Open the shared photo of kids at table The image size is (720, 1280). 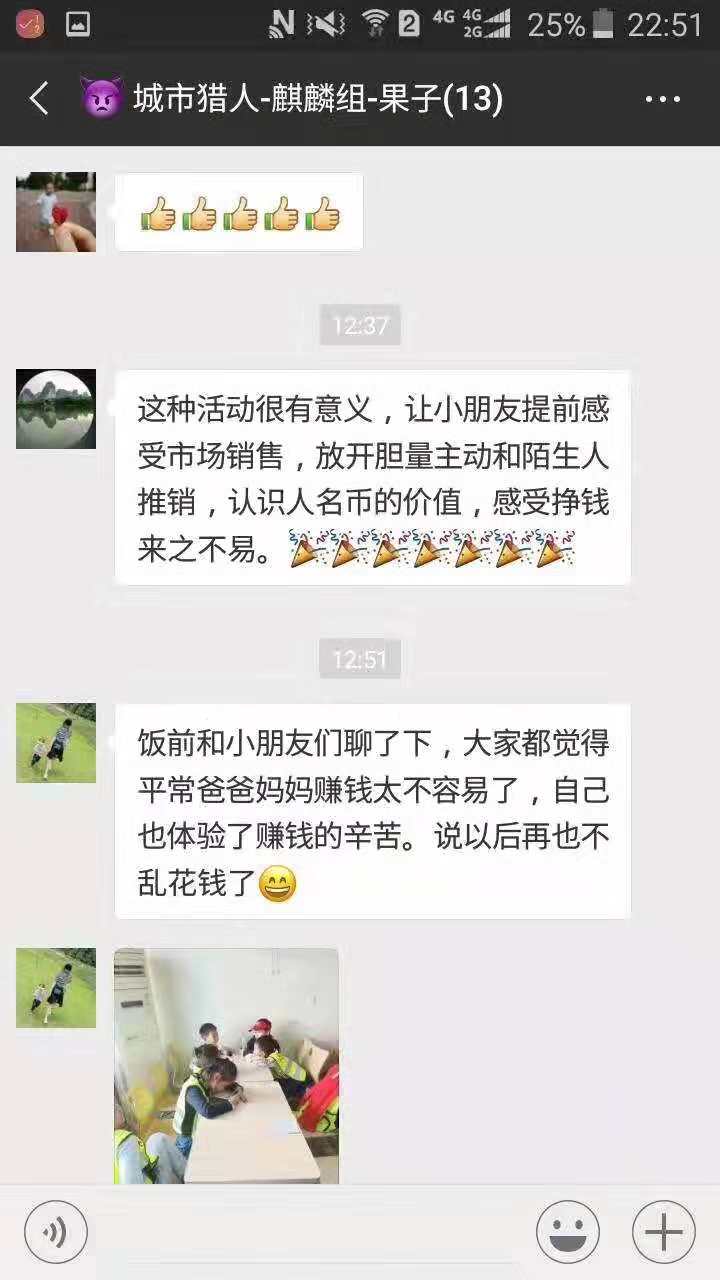click(x=226, y=1065)
